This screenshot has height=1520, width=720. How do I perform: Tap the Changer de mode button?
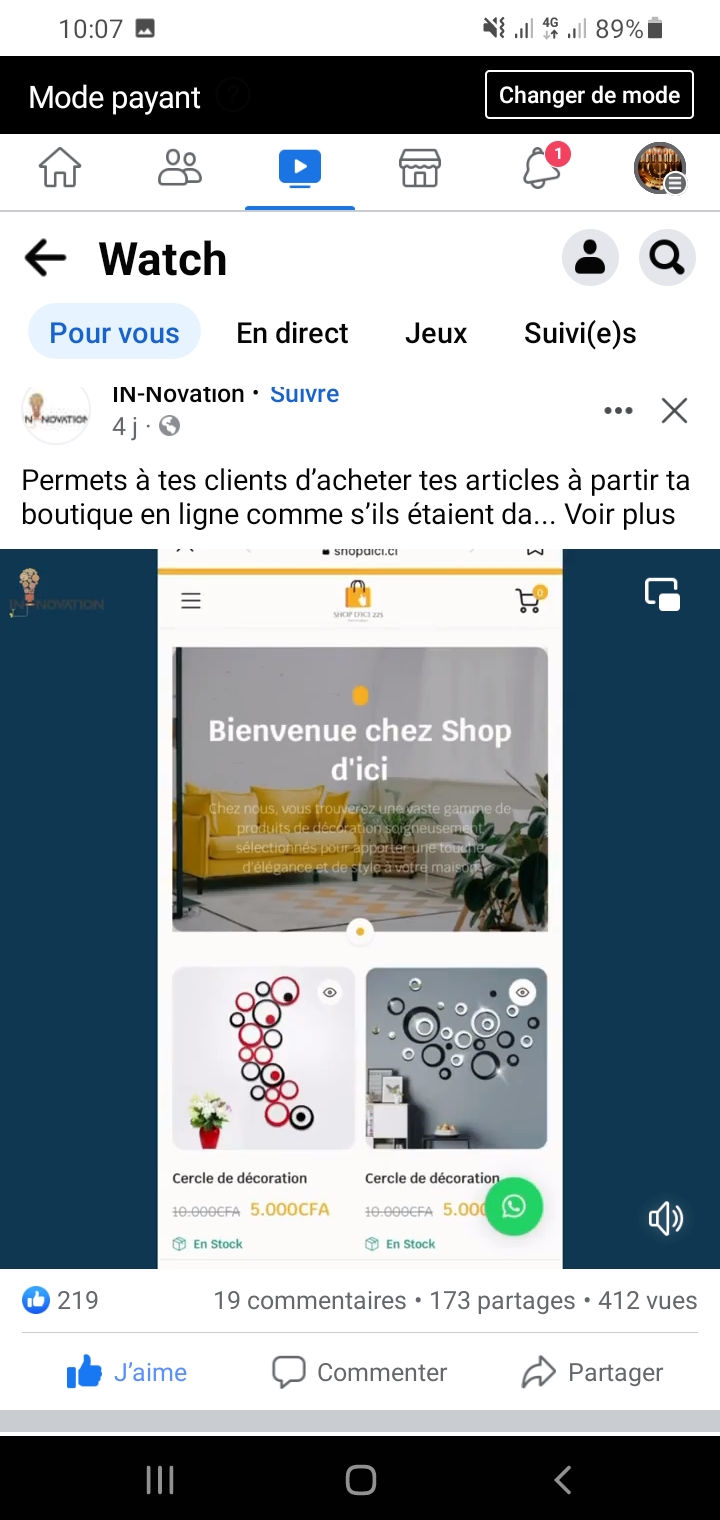(589, 95)
